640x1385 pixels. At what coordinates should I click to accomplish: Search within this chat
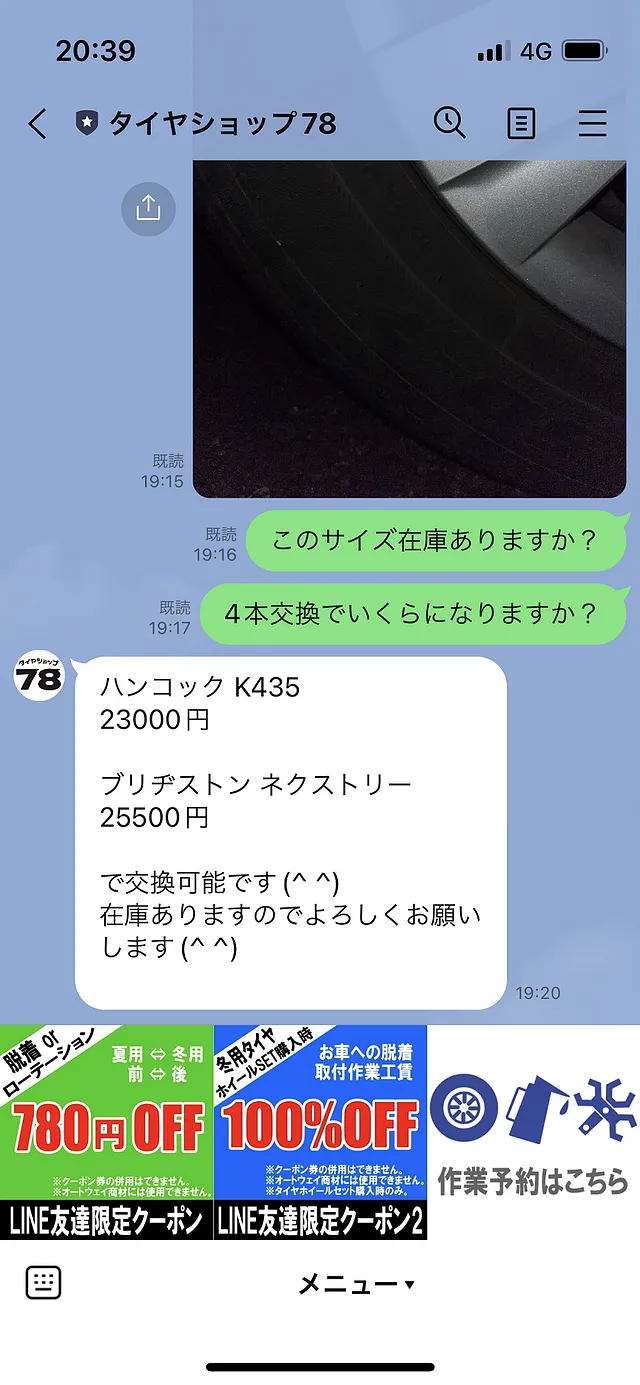(449, 123)
